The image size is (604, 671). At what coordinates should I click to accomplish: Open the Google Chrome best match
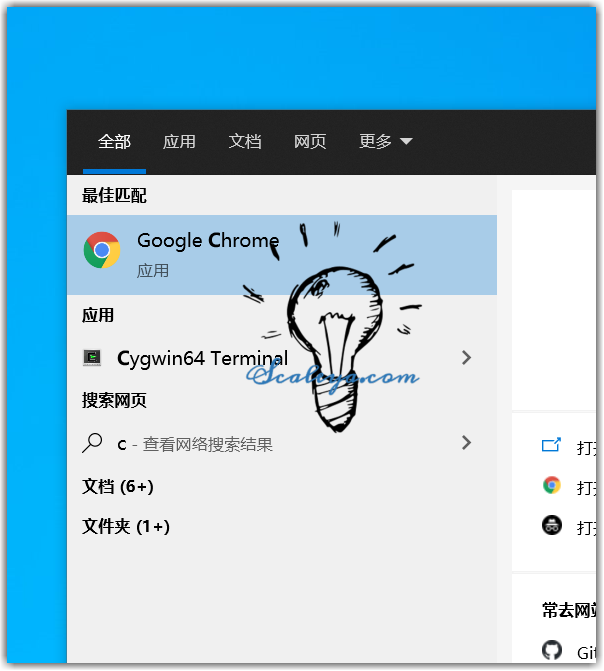(208, 254)
